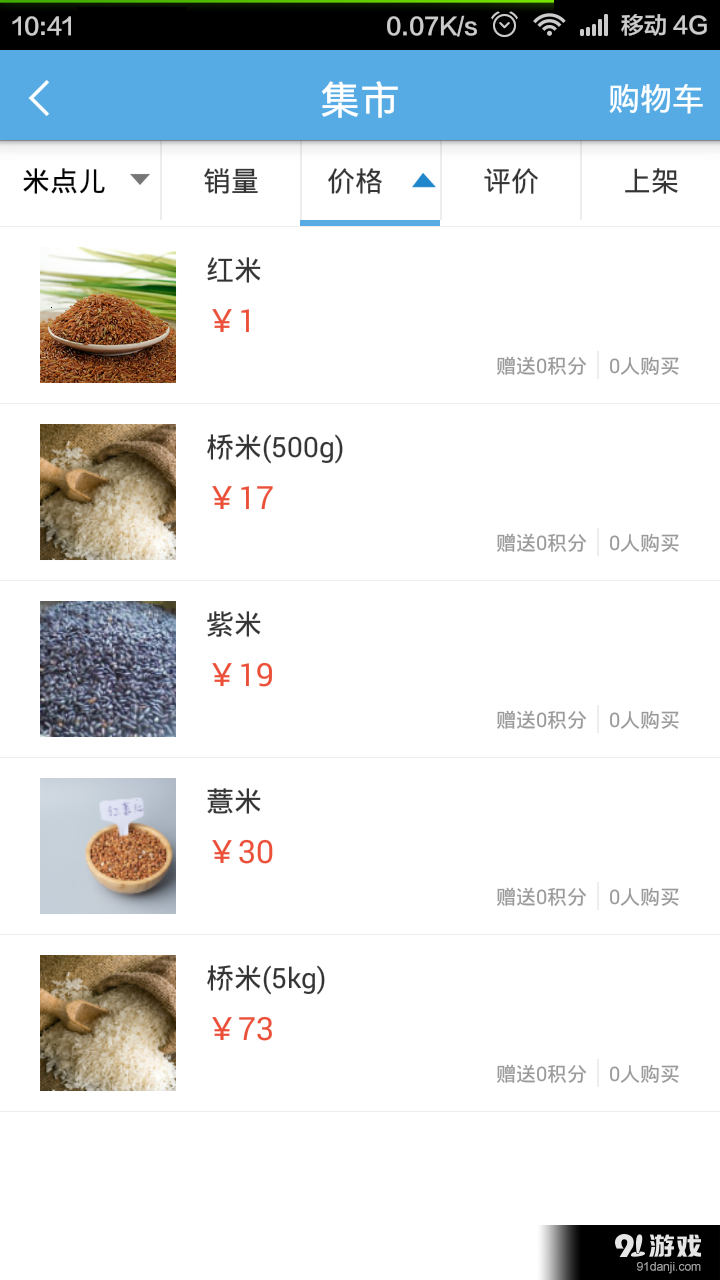Switch to the 评价 reviews tab
The image size is (720, 1280).
(x=511, y=181)
